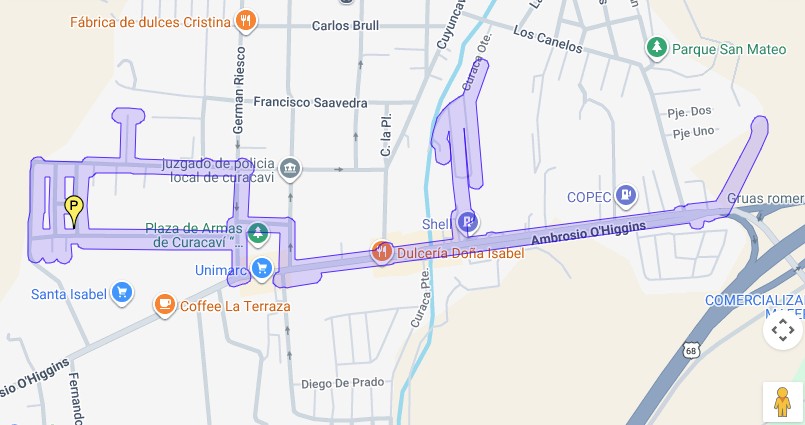Screen dimensions: 805x425
Task: Open the Shell gas station pin
Action: click(466, 222)
